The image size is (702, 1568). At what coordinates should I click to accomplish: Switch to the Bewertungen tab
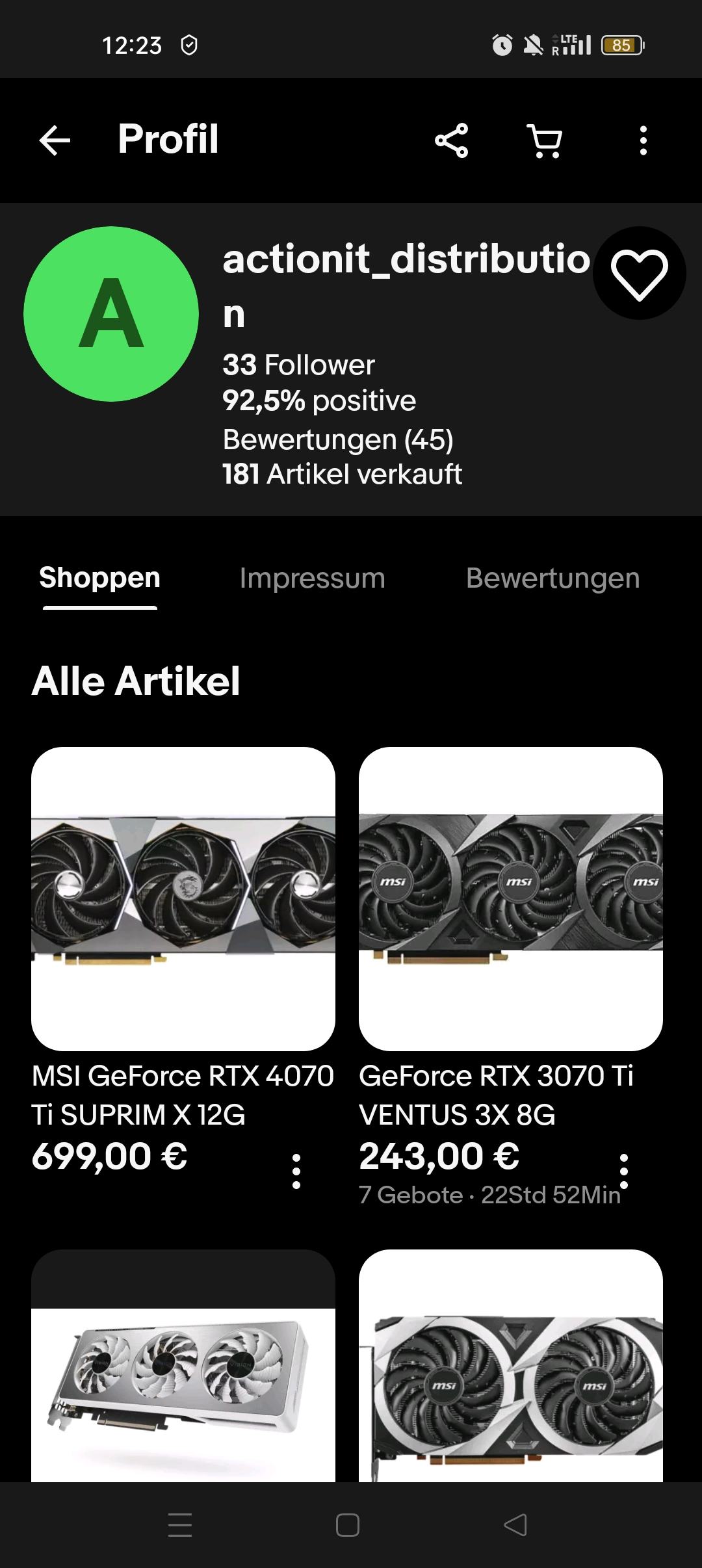coord(552,578)
